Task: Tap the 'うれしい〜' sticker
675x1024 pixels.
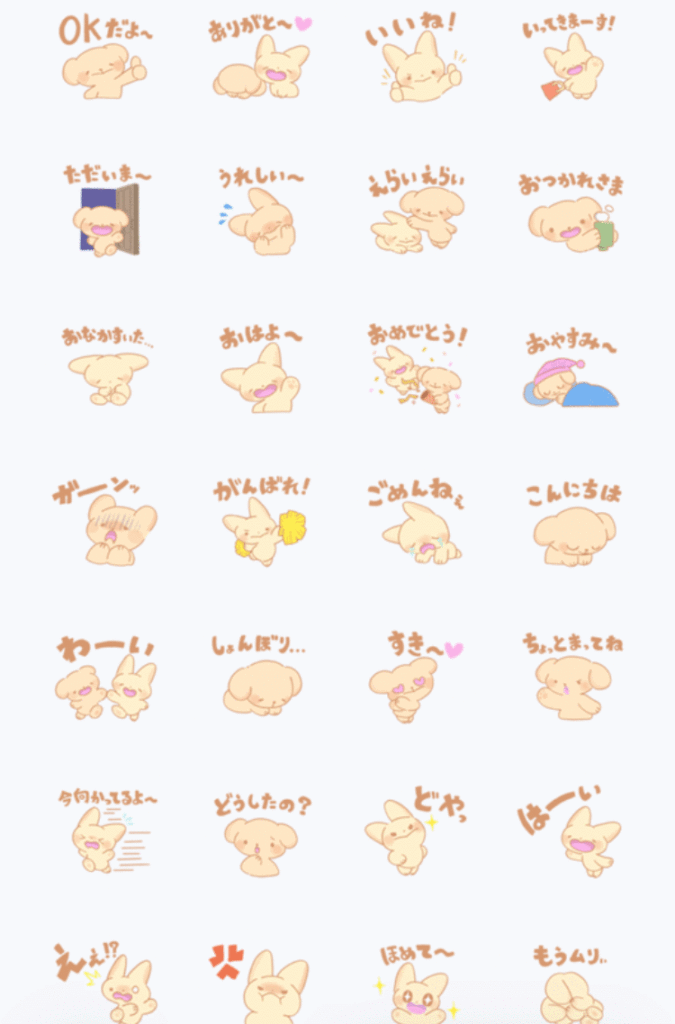Action: (260, 215)
